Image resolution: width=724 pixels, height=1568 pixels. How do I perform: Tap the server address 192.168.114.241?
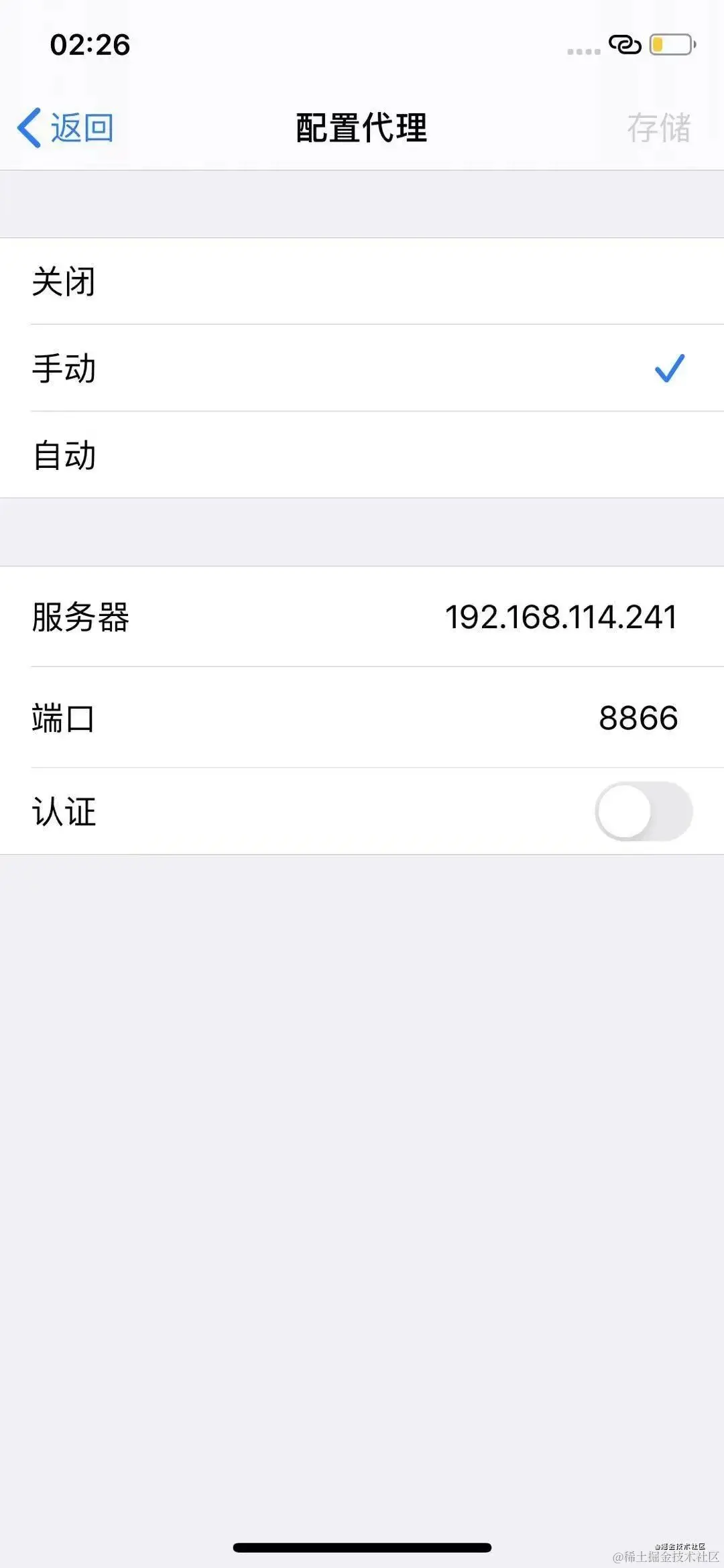point(560,618)
